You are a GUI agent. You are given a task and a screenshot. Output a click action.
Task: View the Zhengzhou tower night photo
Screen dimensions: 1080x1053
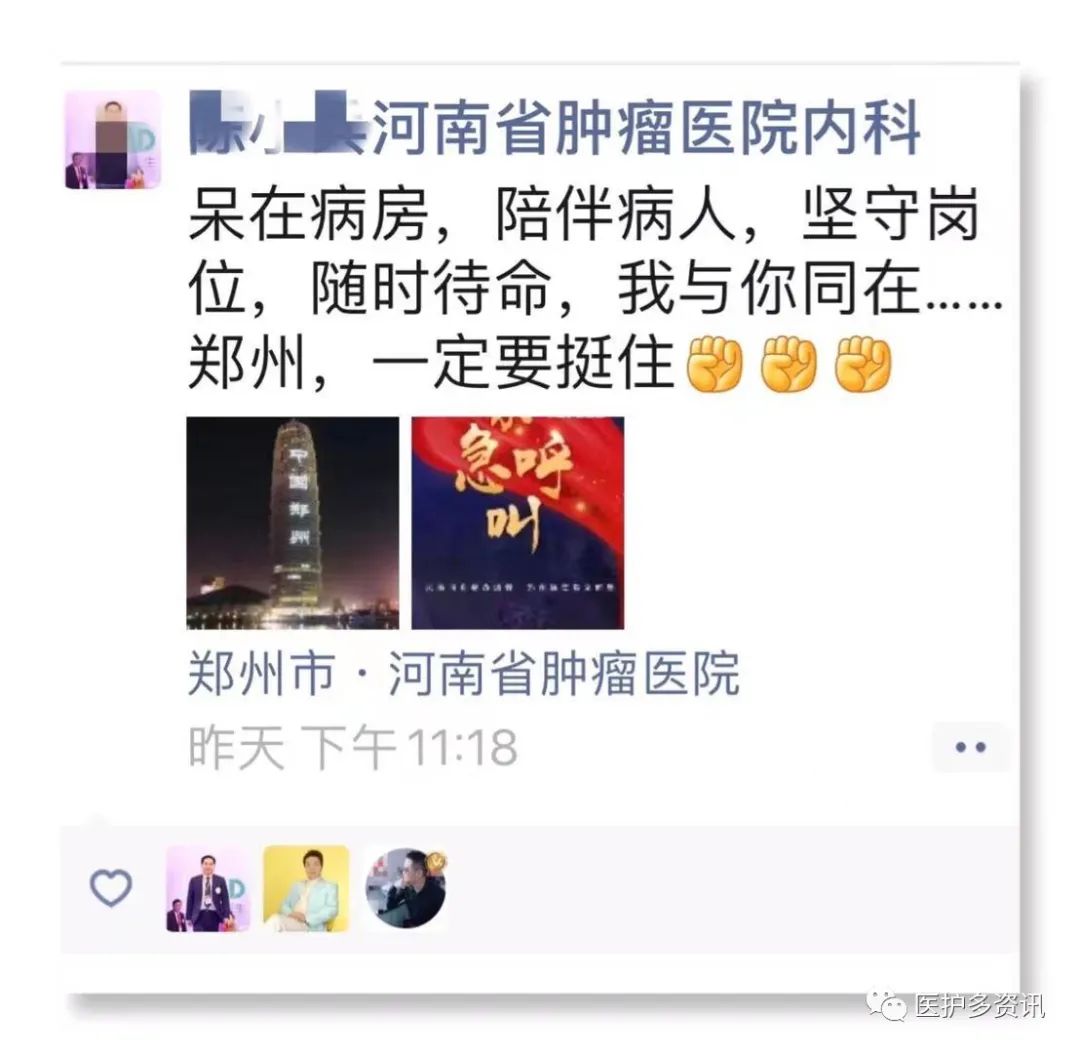coord(292,523)
